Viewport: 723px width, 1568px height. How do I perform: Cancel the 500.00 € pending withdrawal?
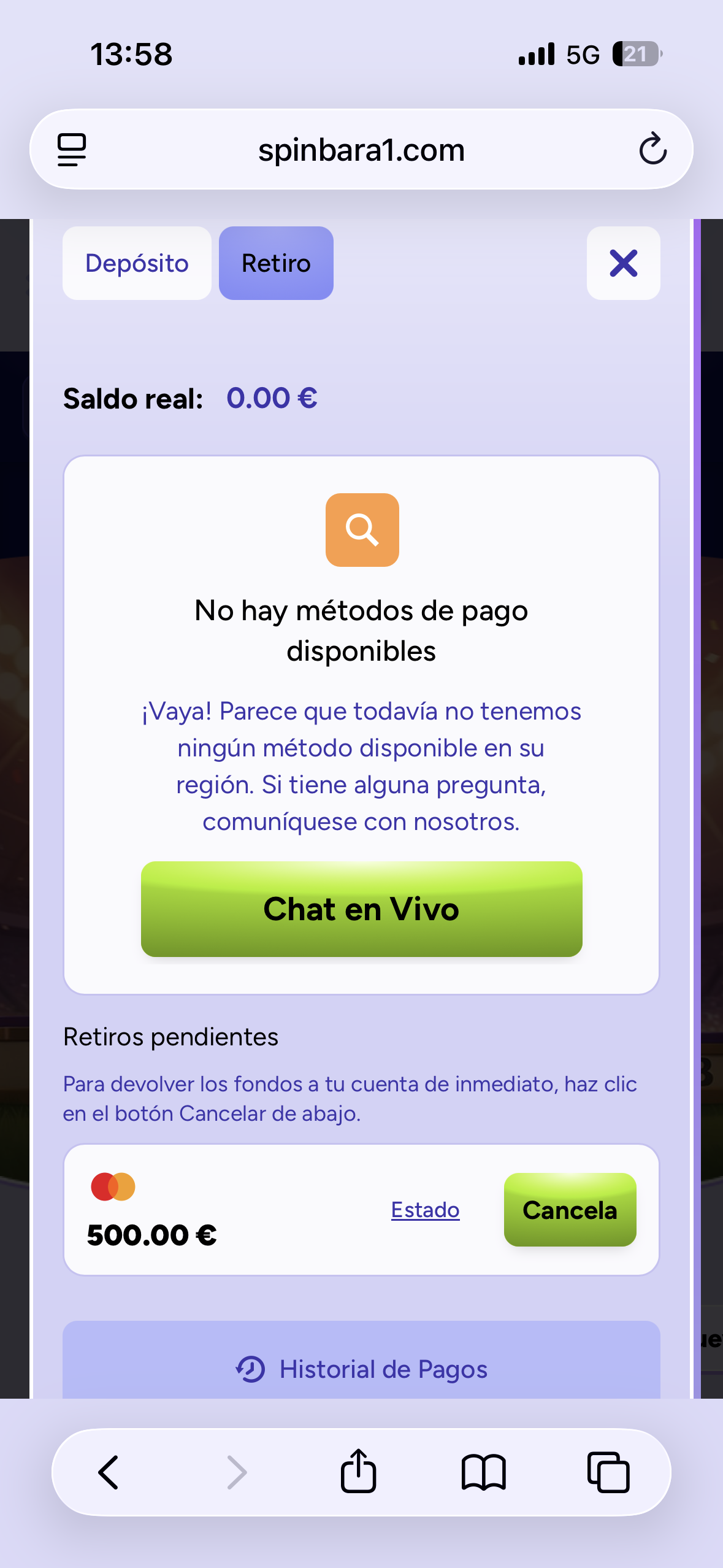(570, 1210)
